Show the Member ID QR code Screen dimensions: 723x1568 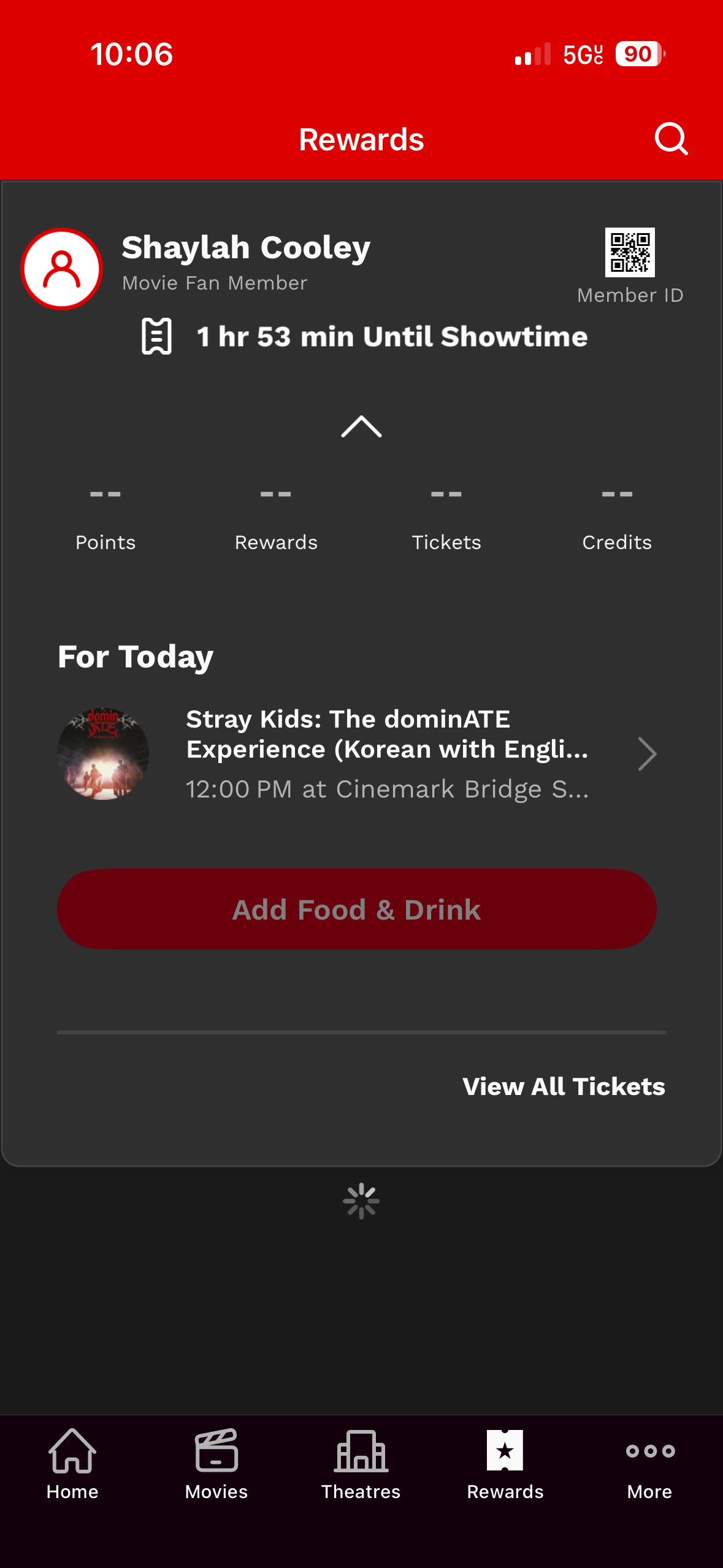tap(630, 253)
